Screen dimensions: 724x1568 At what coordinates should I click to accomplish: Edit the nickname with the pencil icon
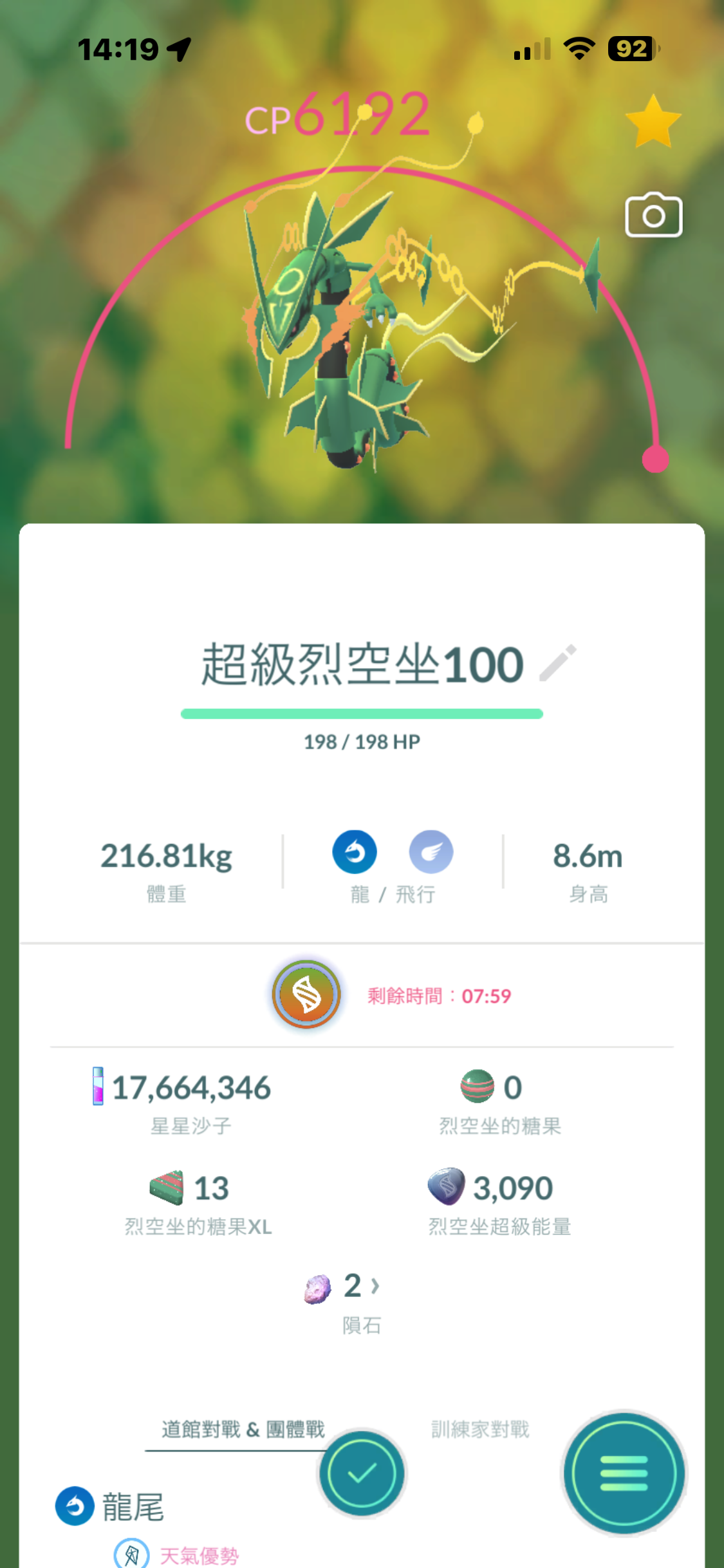click(x=557, y=662)
